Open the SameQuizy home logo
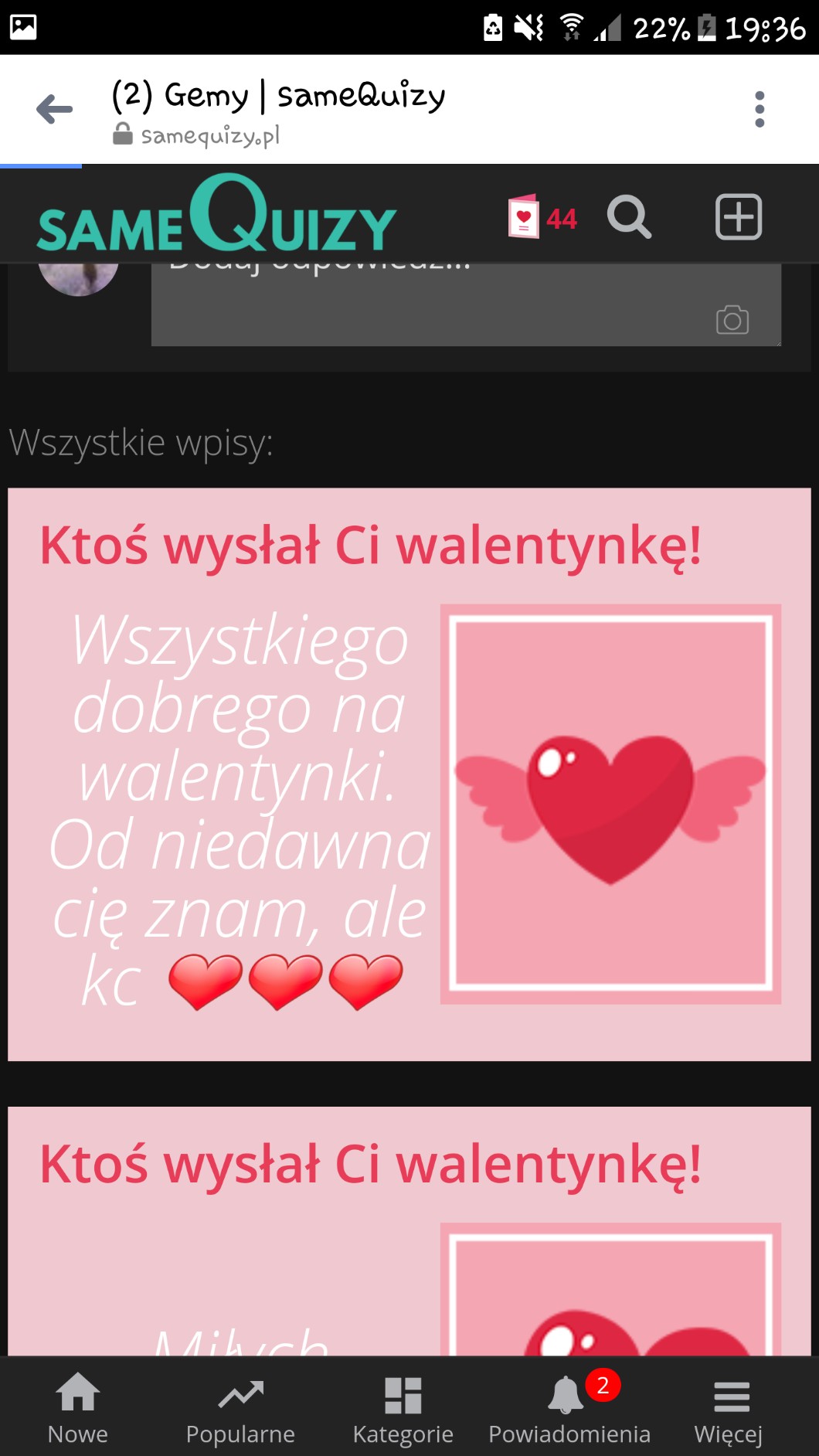This screenshot has height=1456, width=819. click(216, 216)
